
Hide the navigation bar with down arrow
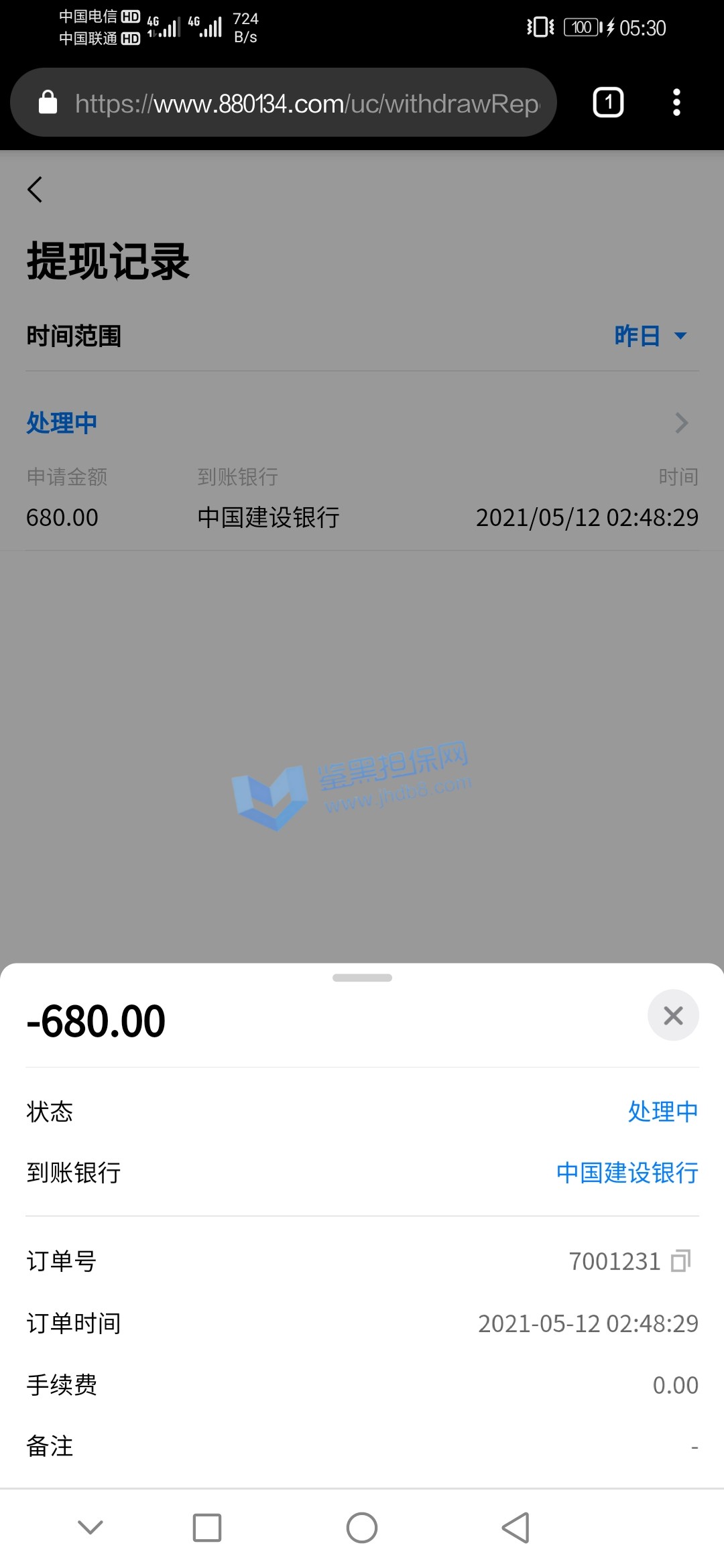(90, 1528)
